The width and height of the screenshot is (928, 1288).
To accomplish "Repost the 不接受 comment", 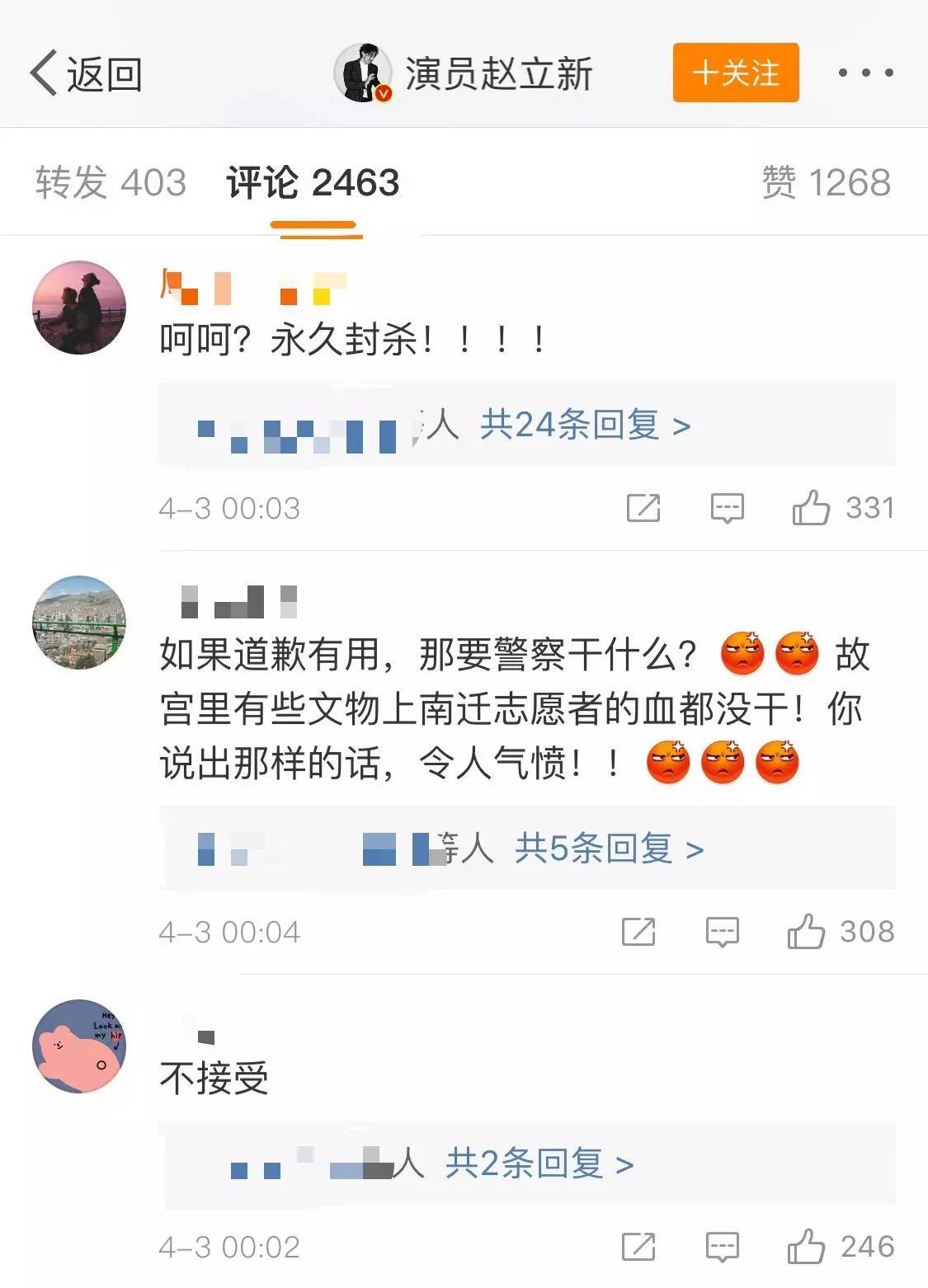I will point(638,1248).
